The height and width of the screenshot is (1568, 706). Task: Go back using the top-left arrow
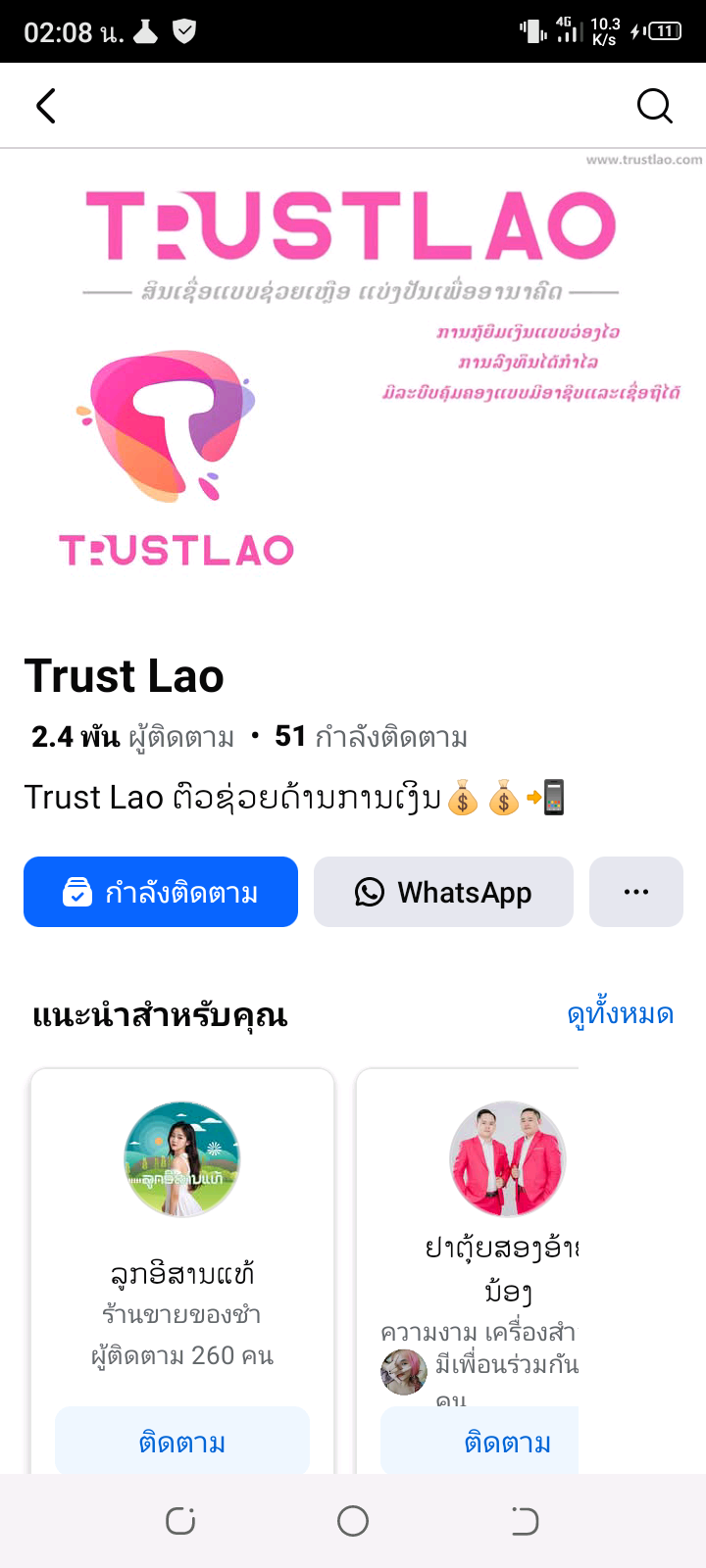tap(45, 106)
